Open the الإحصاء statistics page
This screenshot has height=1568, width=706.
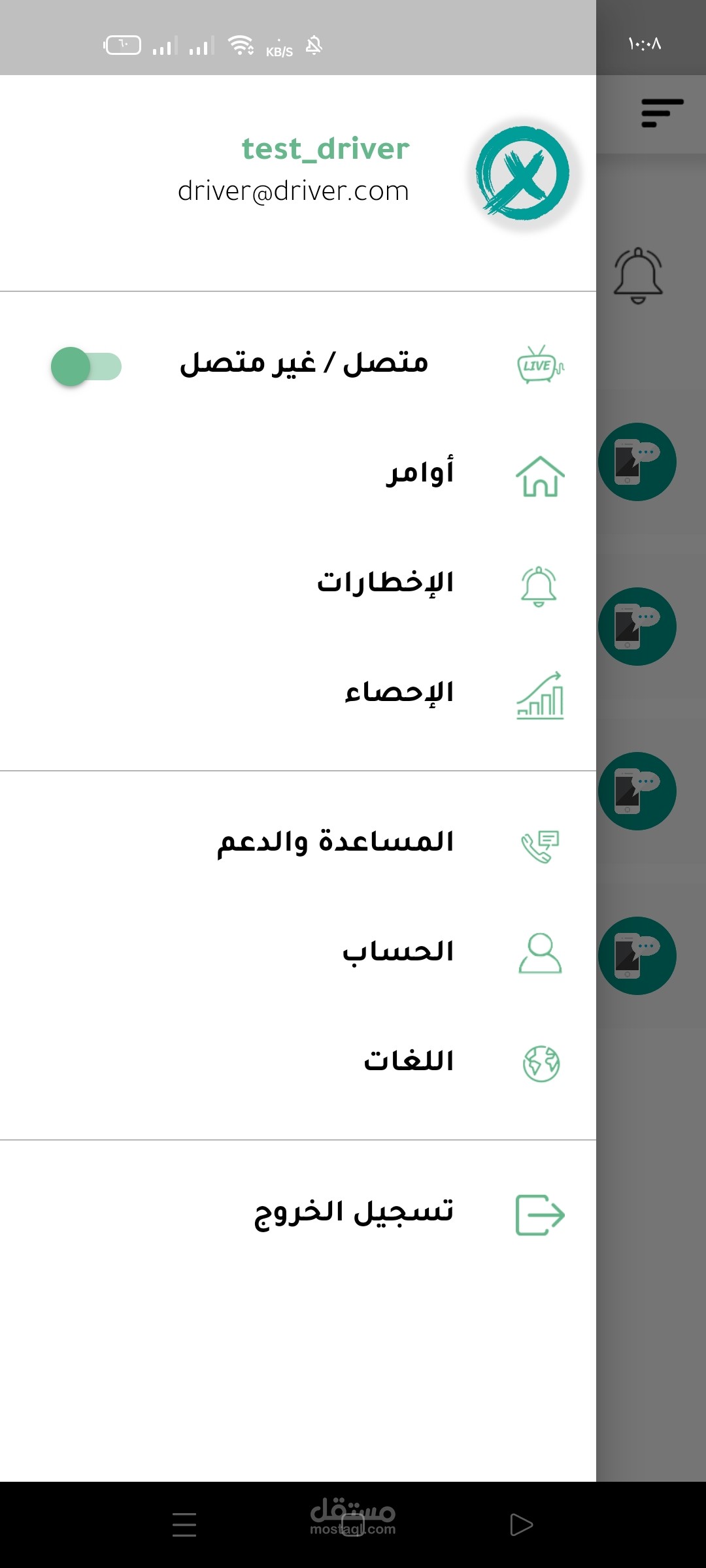[x=399, y=693]
